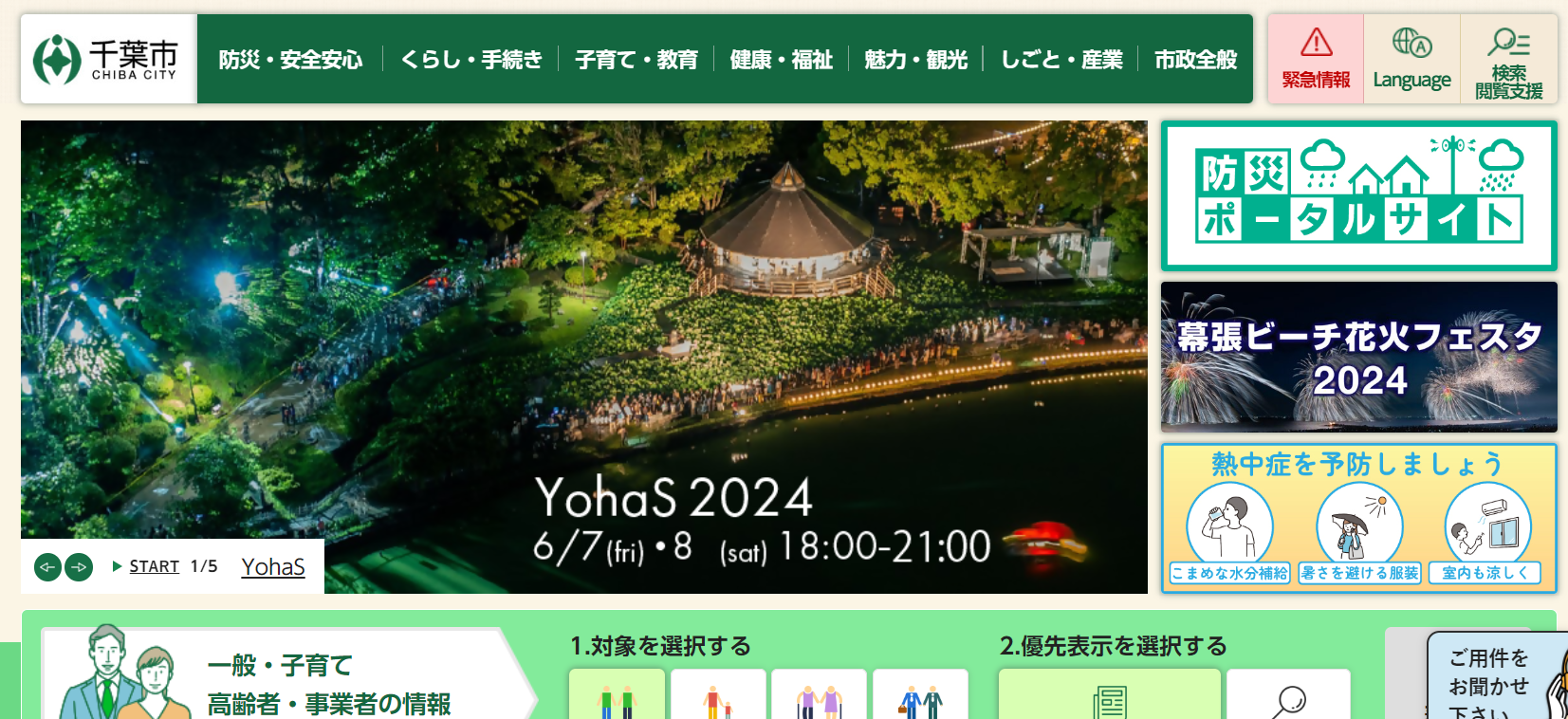Advance to the next carousel slide
The height and width of the screenshot is (719, 1568).
pos(79,567)
